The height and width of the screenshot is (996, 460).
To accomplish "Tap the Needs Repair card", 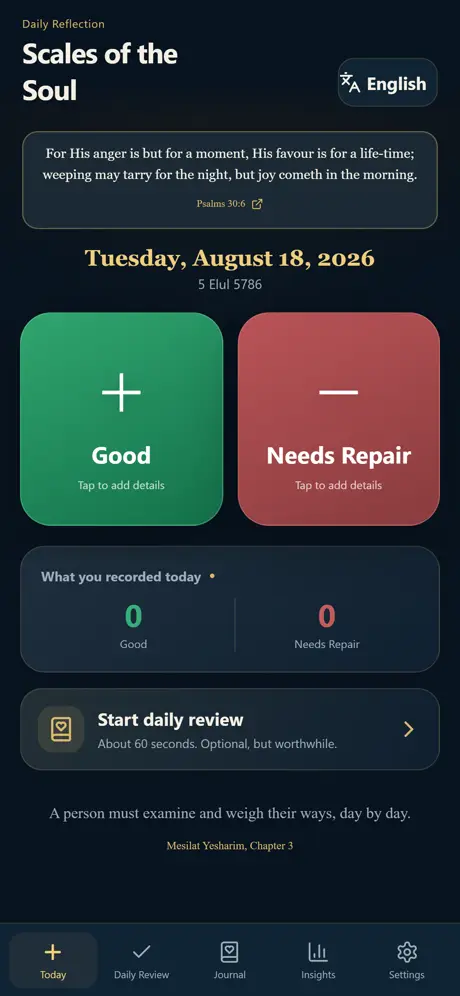I will coord(339,419).
